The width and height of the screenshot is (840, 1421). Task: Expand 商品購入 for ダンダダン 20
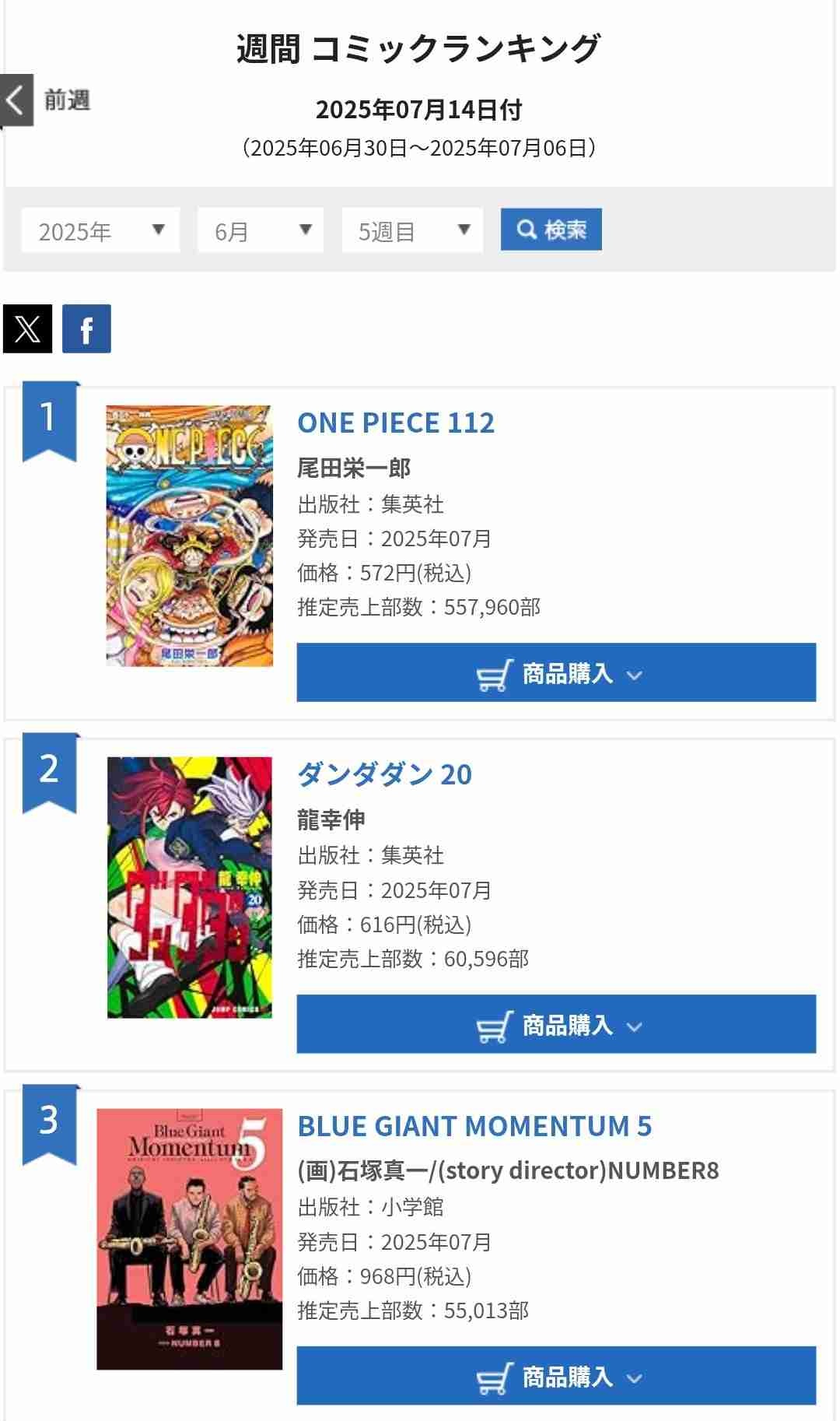click(x=556, y=1025)
